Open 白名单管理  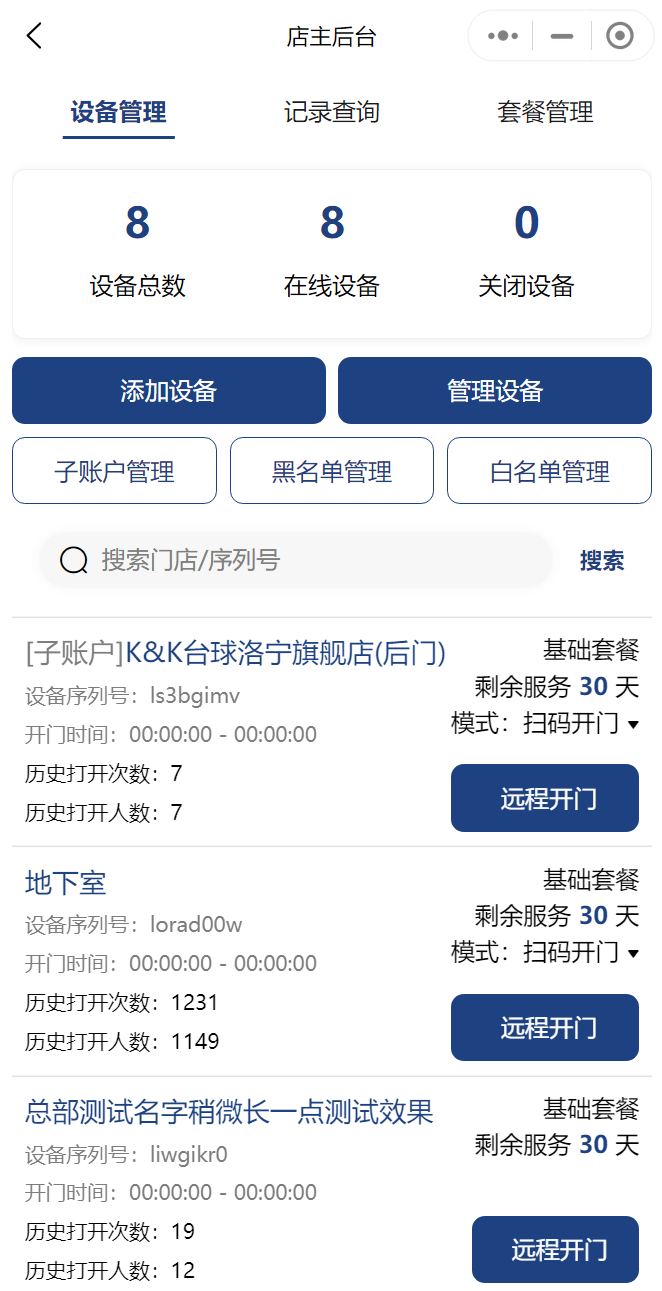coord(549,471)
